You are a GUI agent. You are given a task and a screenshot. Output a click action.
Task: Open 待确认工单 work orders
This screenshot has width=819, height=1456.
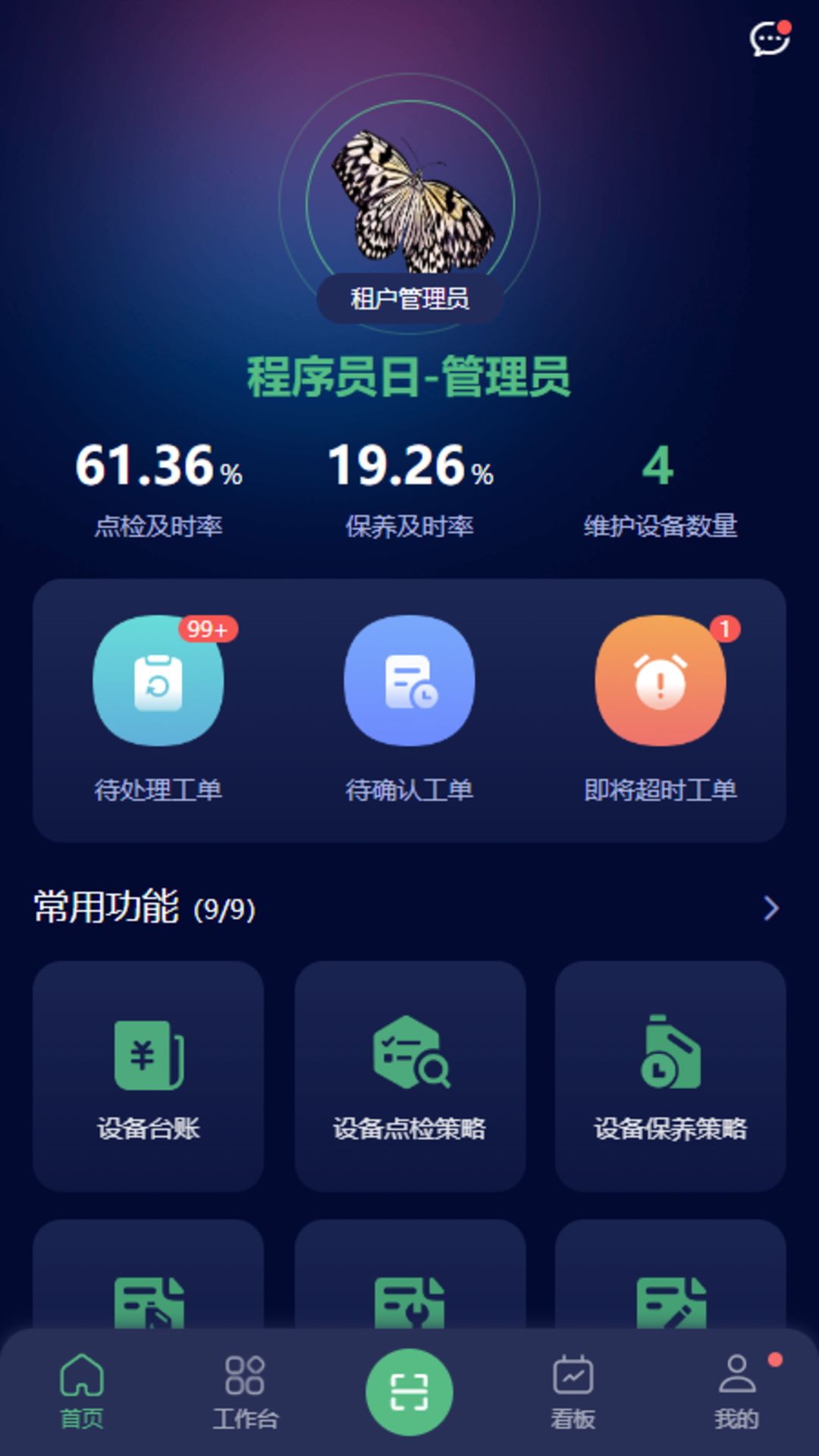pyautogui.click(x=409, y=681)
